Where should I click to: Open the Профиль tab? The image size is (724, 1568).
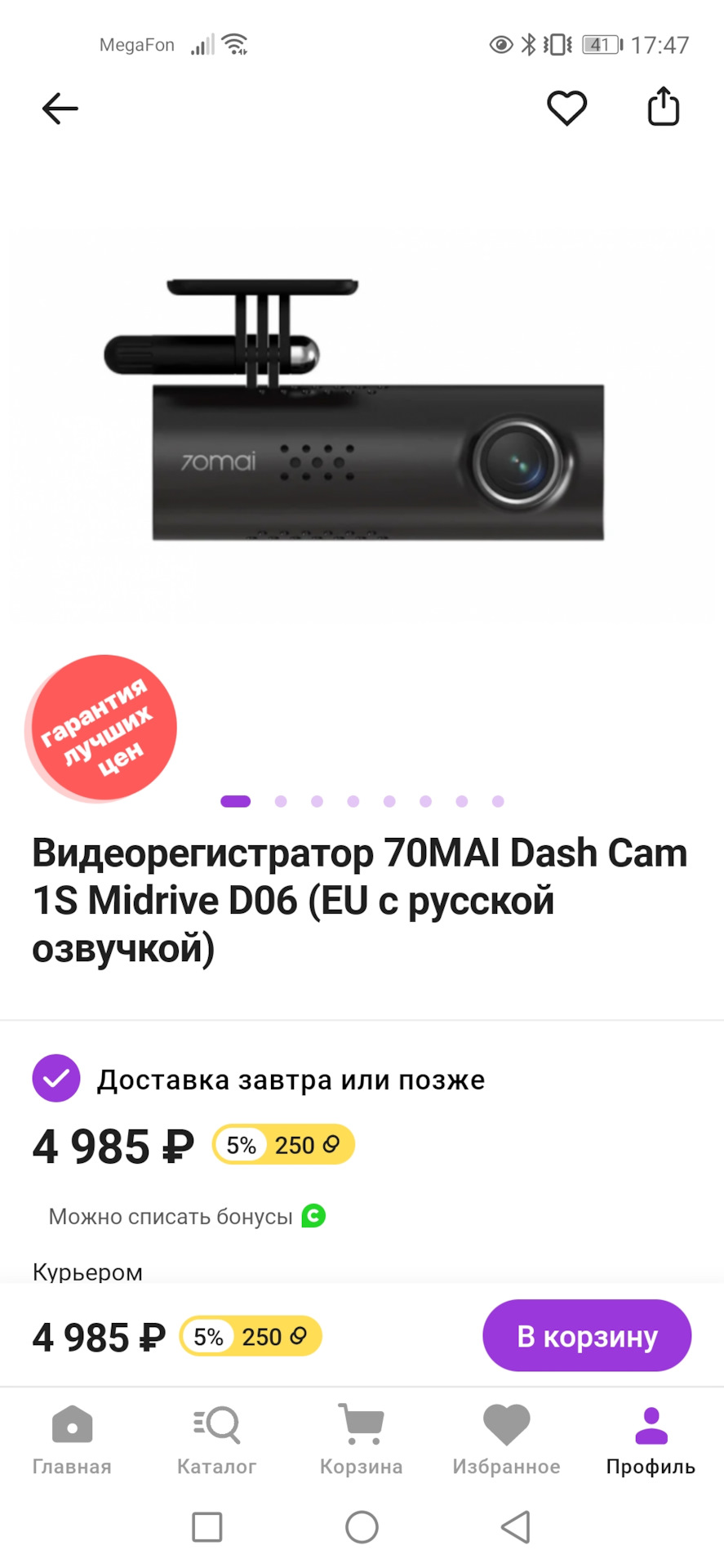[651, 1441]
